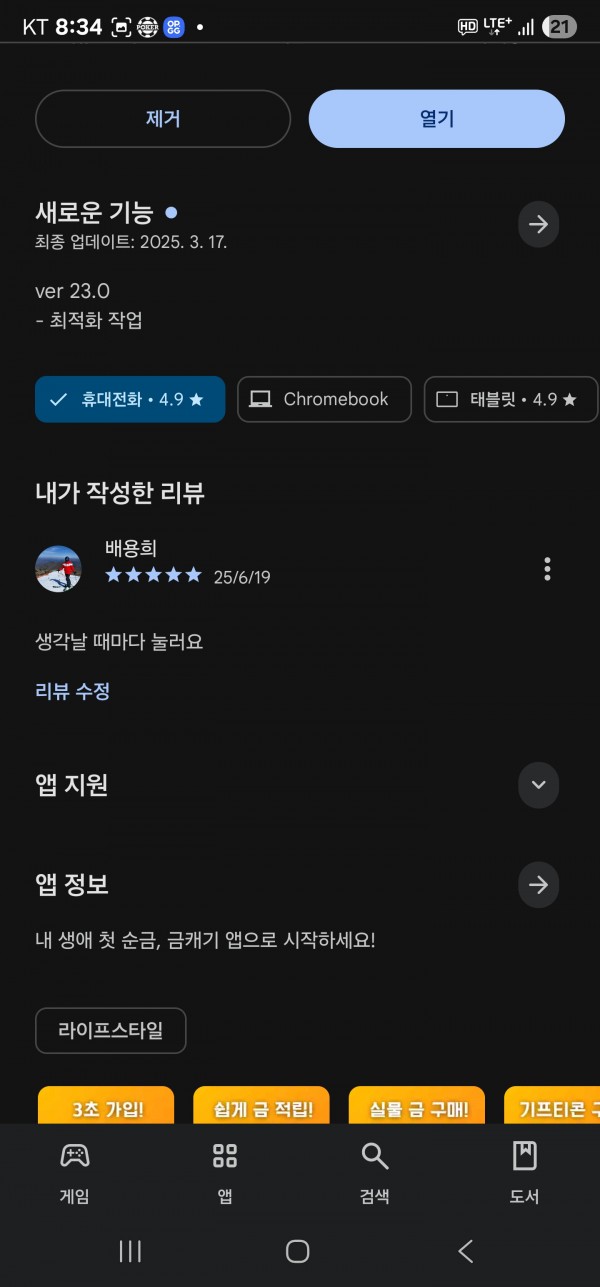Open 앱 정보 details arrow
The height and width of the screenshot is (1287, 600).
pyautogui.click(x=539, y=885)
